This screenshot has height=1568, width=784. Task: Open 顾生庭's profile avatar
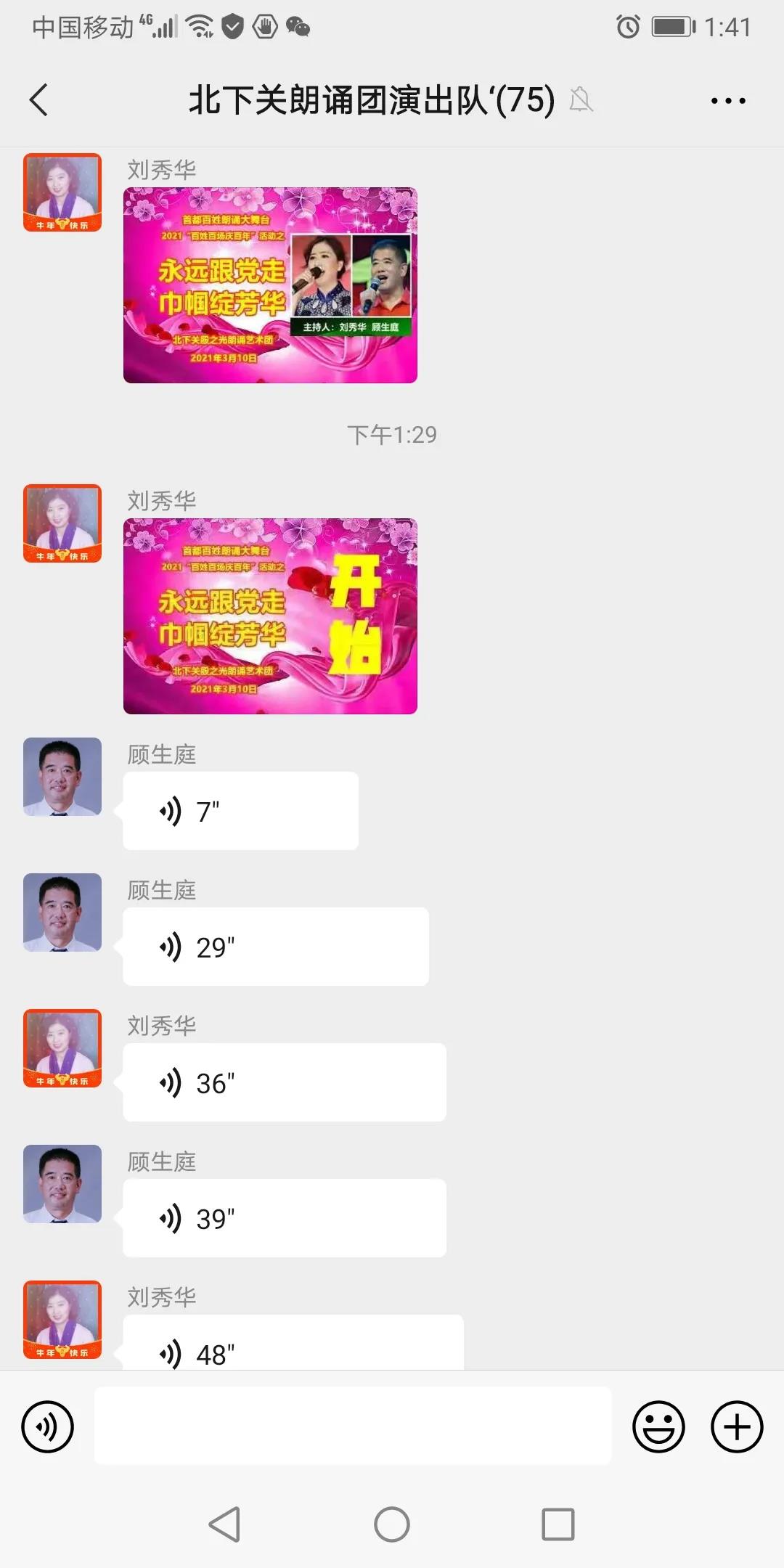(x=62, y=777)
